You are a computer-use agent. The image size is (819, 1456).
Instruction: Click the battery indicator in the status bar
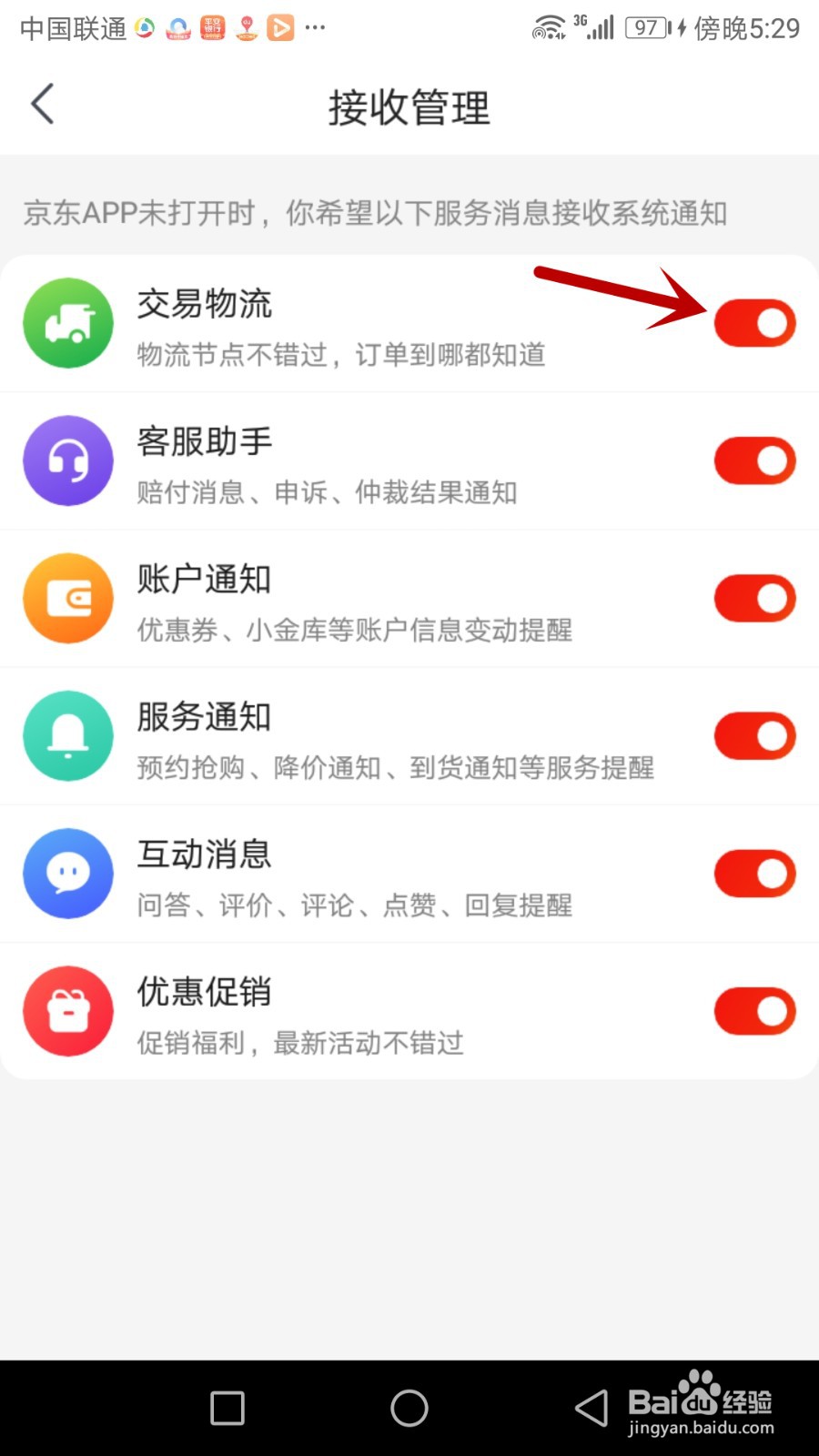pyautogui.click(x=647, y=27)
